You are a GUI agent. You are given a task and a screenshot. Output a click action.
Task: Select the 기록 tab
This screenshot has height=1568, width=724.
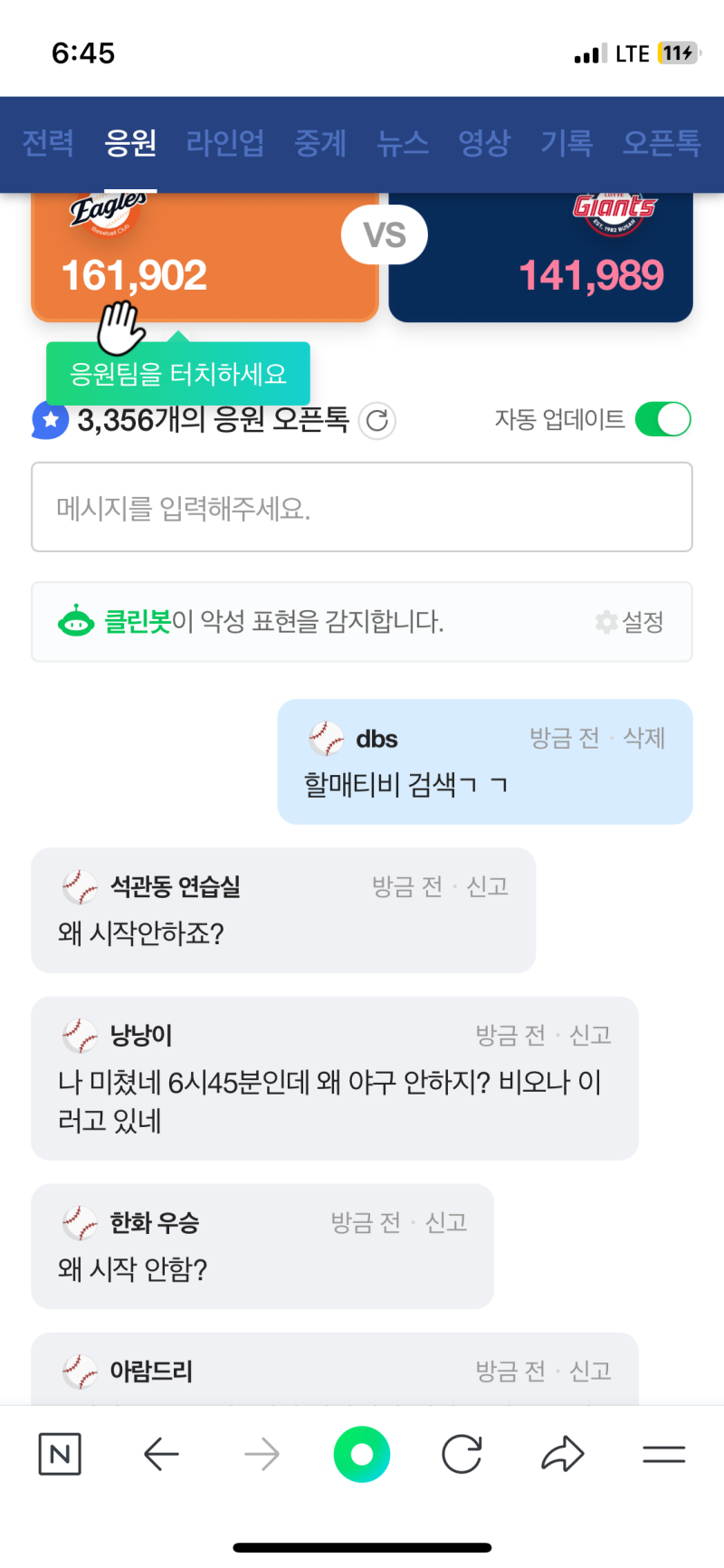click(567, 143)
